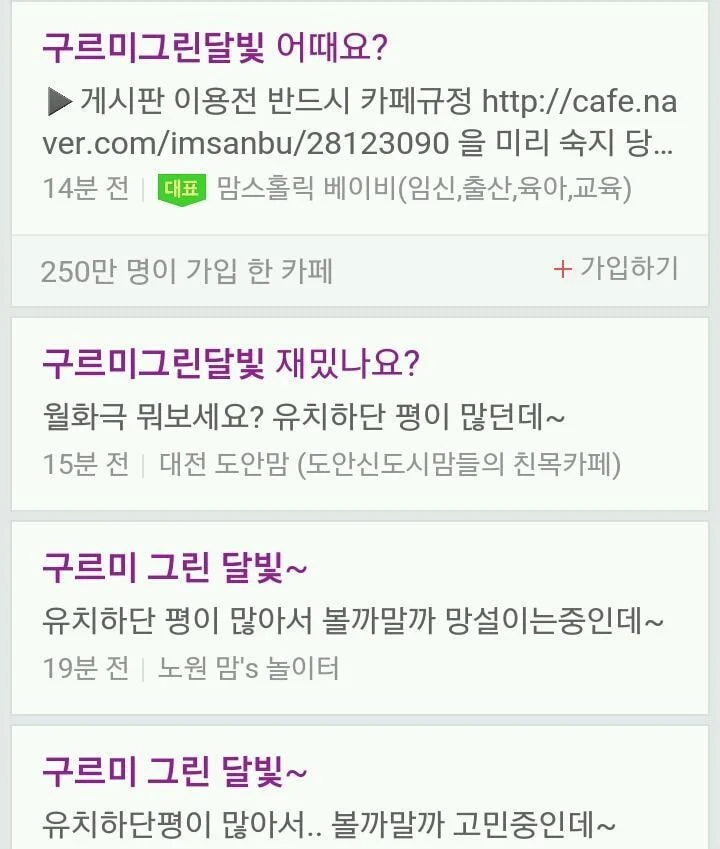The width and height of the screenshot is (720, 849).
Task: Open the post '구르미그린달빛 재밌나요?'
Action: 230,364
